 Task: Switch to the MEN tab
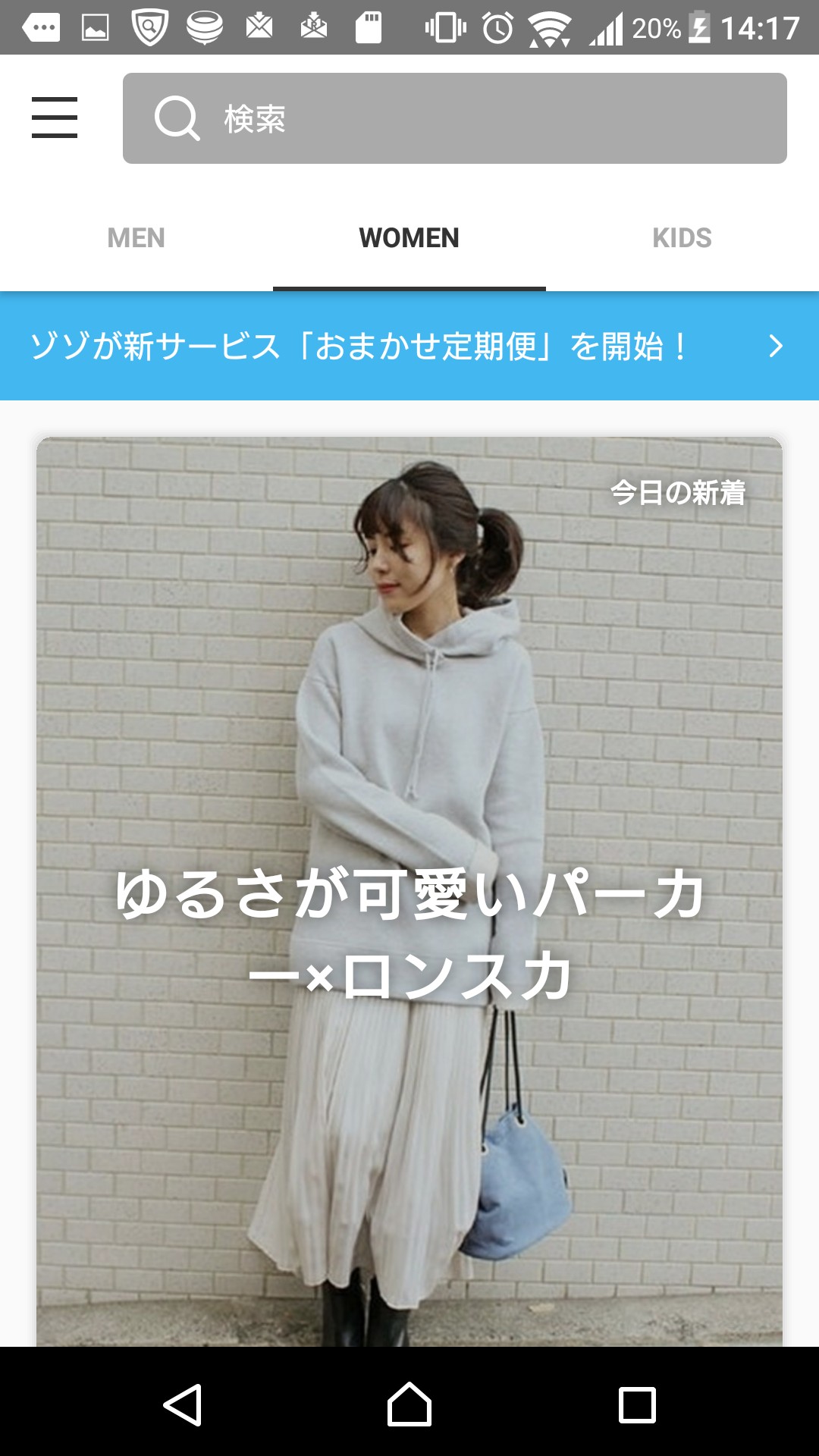[x=136, y=238]
